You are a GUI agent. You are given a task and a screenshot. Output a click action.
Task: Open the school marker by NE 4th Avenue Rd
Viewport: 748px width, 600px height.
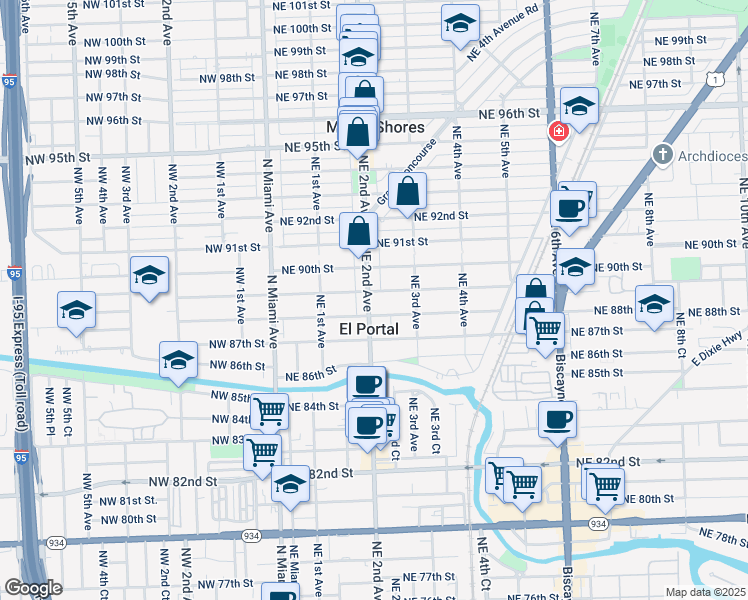pos(460,22)
